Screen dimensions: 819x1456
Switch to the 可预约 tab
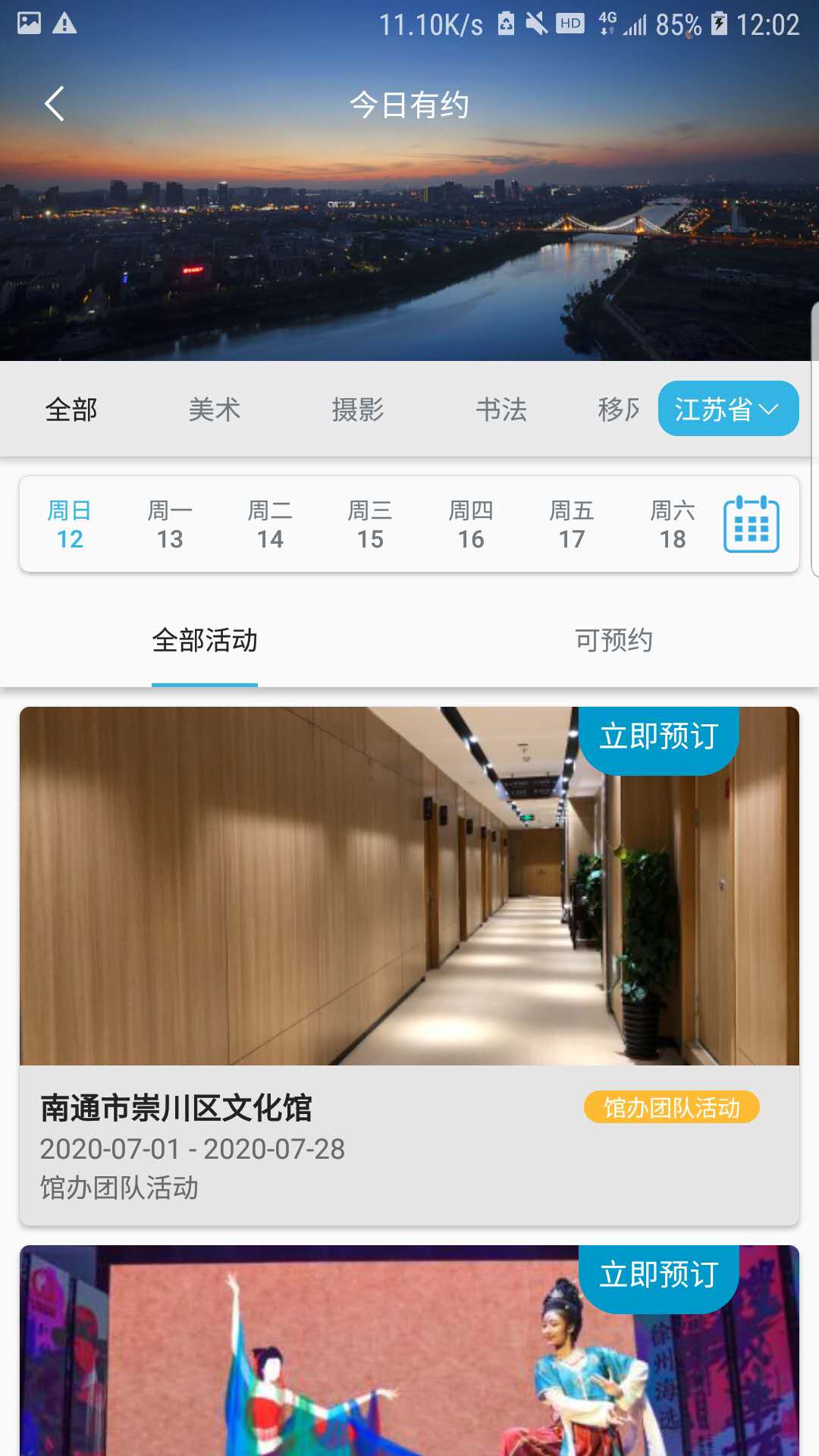click(x=614, y=641)
